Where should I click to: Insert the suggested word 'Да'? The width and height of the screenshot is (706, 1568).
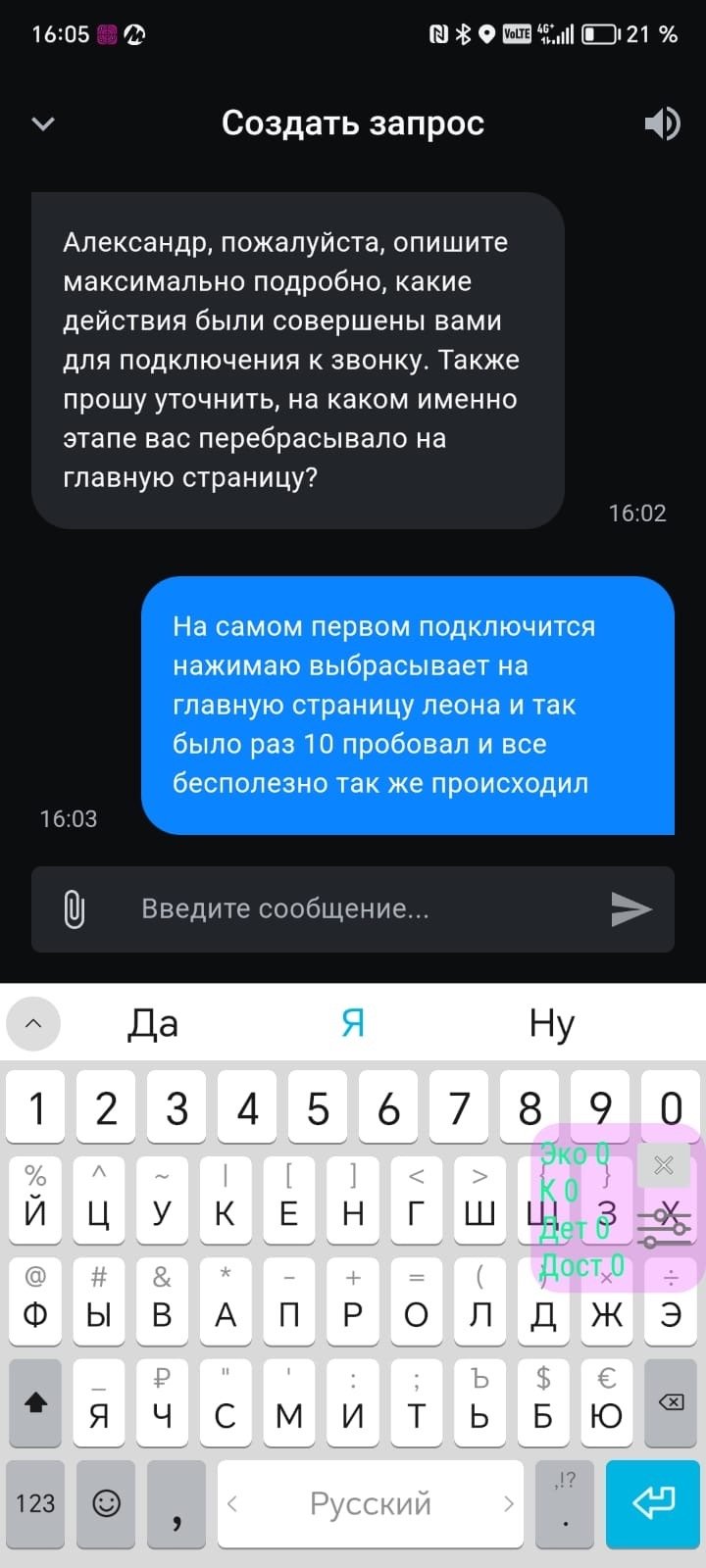[153, 1023]
